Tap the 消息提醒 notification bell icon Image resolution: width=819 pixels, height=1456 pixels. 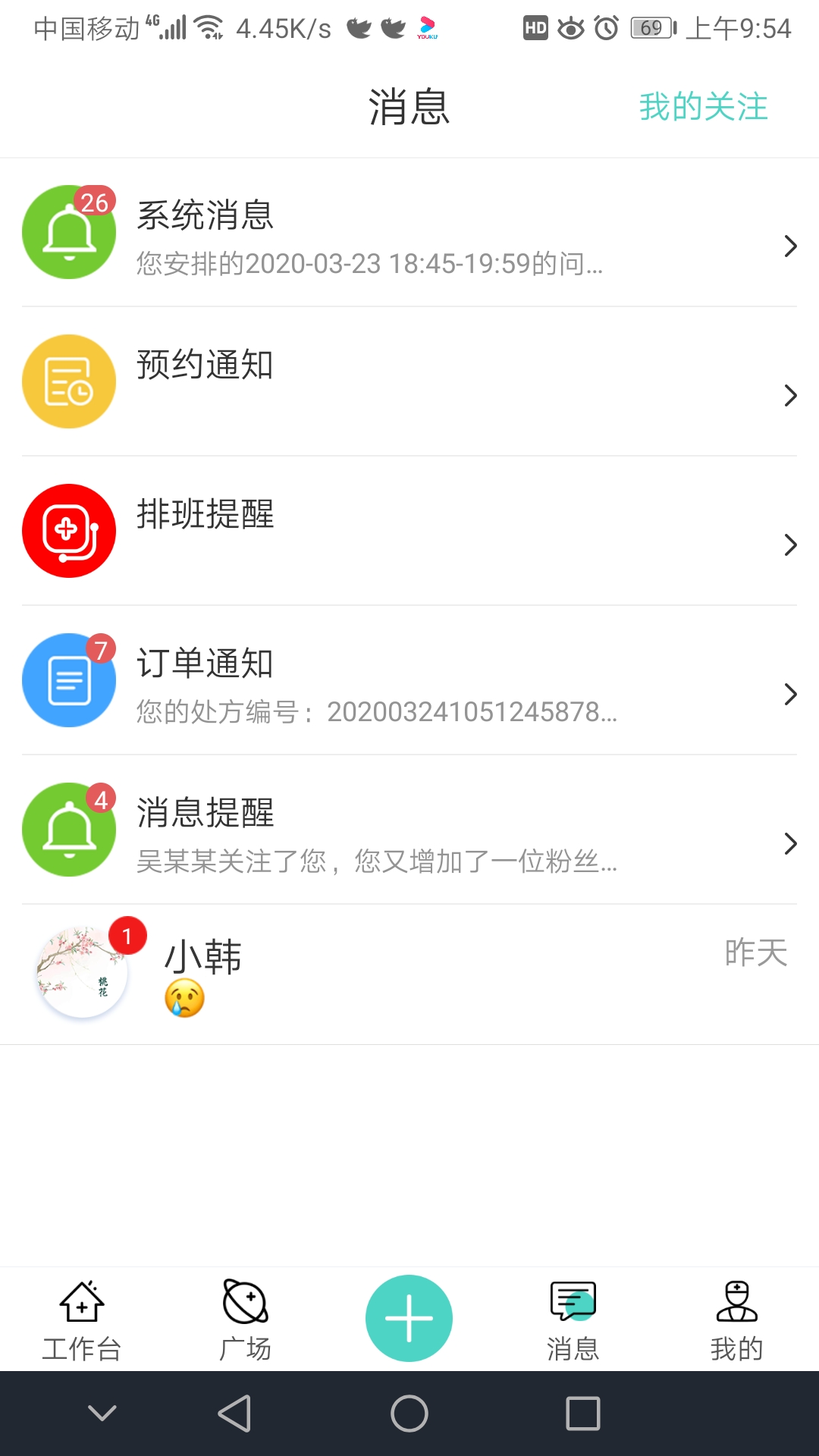tap(69, 830)
